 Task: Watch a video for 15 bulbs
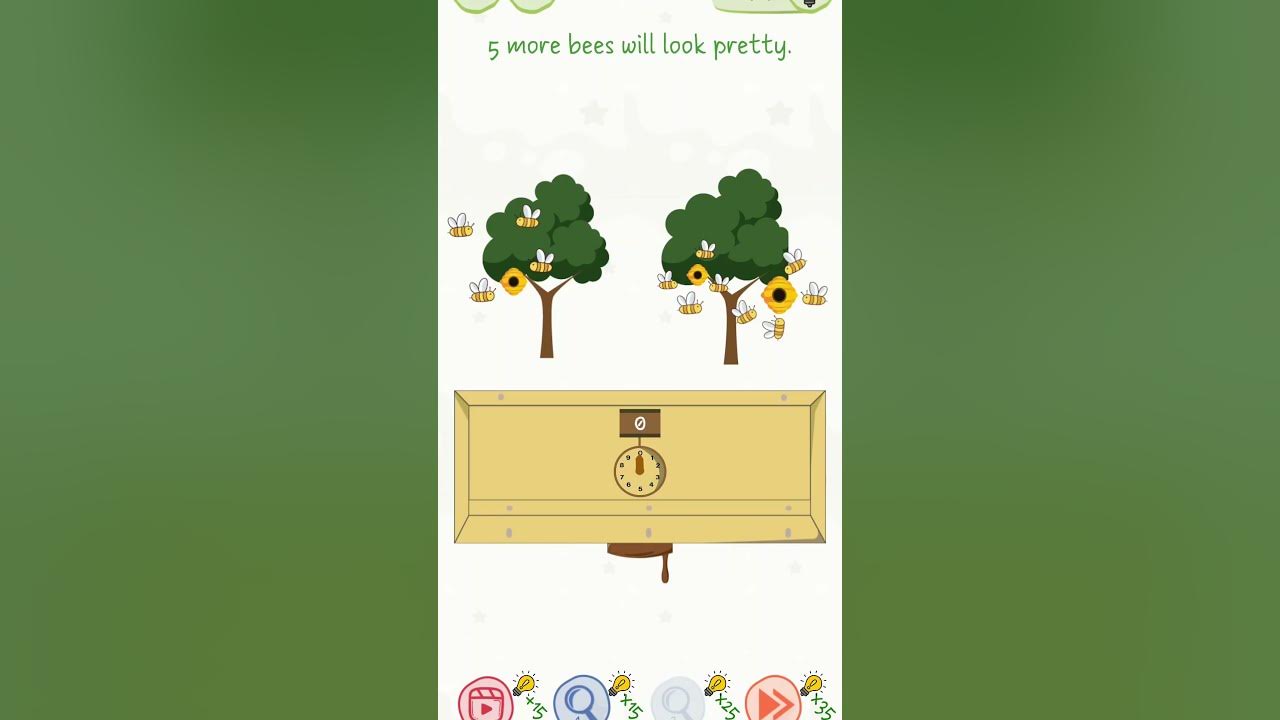point(486,702)
